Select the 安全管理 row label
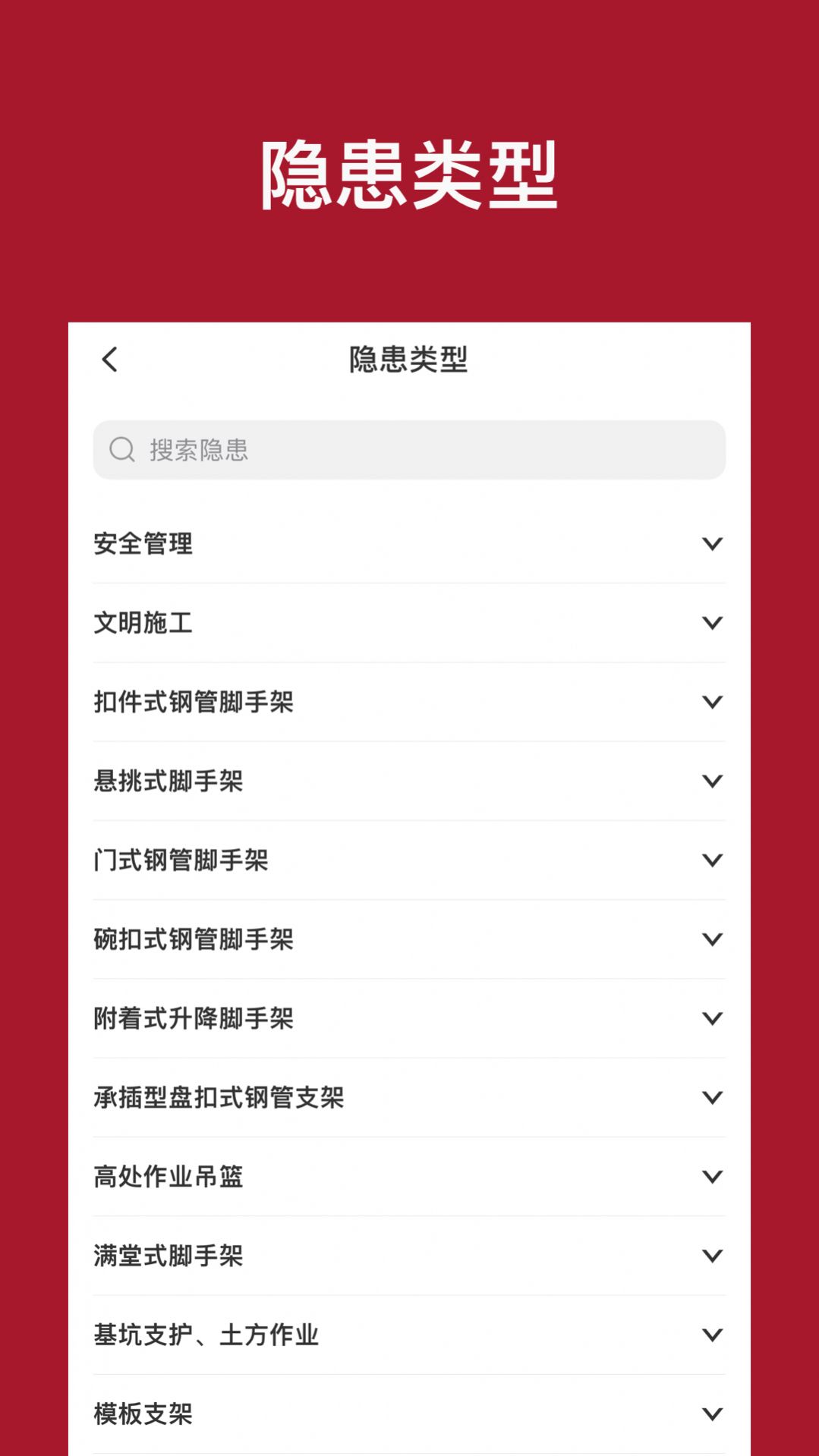This screenshot has width=819, height=1456. click(x=143, y=544)
